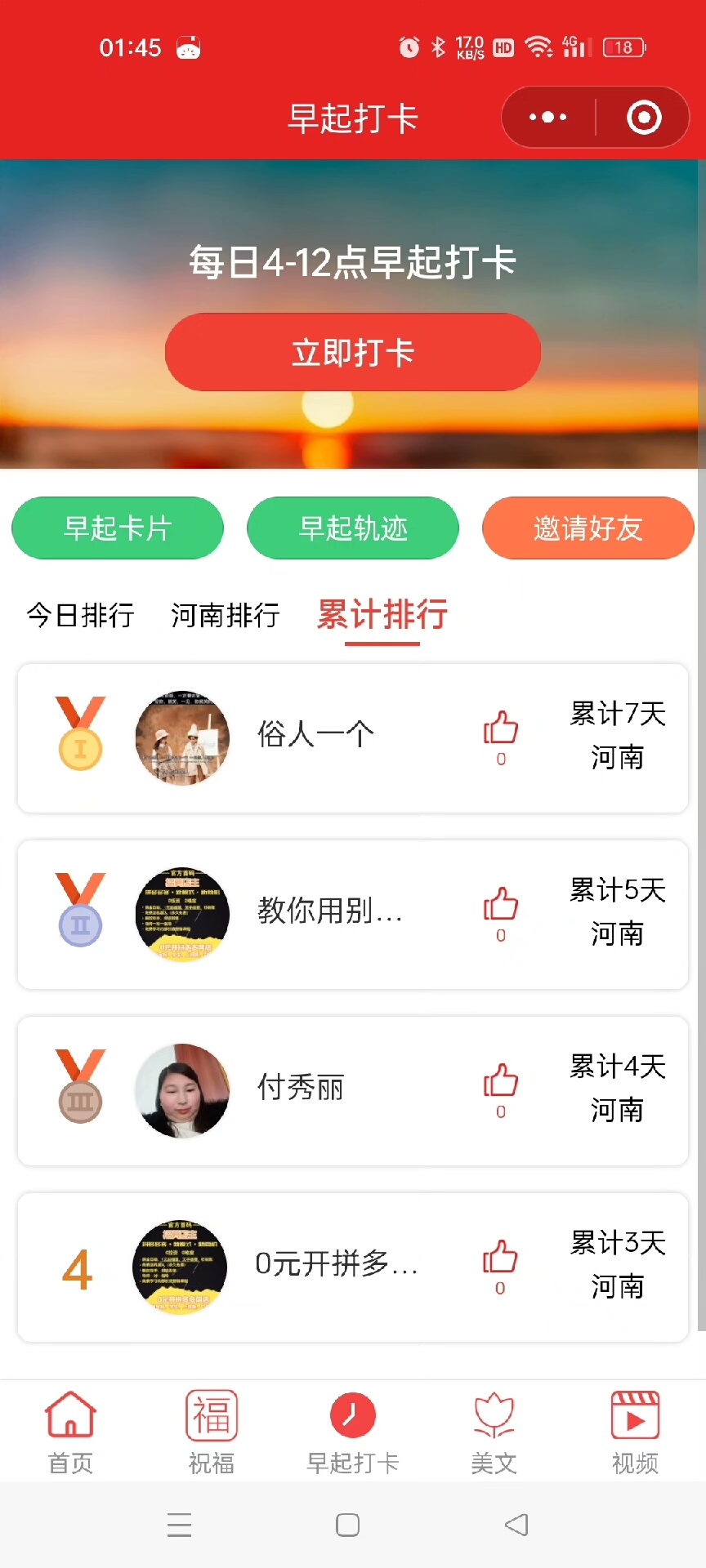This screenshot has width=706, height=1568.
Task: View 早起轨迹
Action: (x=353, y=528)
